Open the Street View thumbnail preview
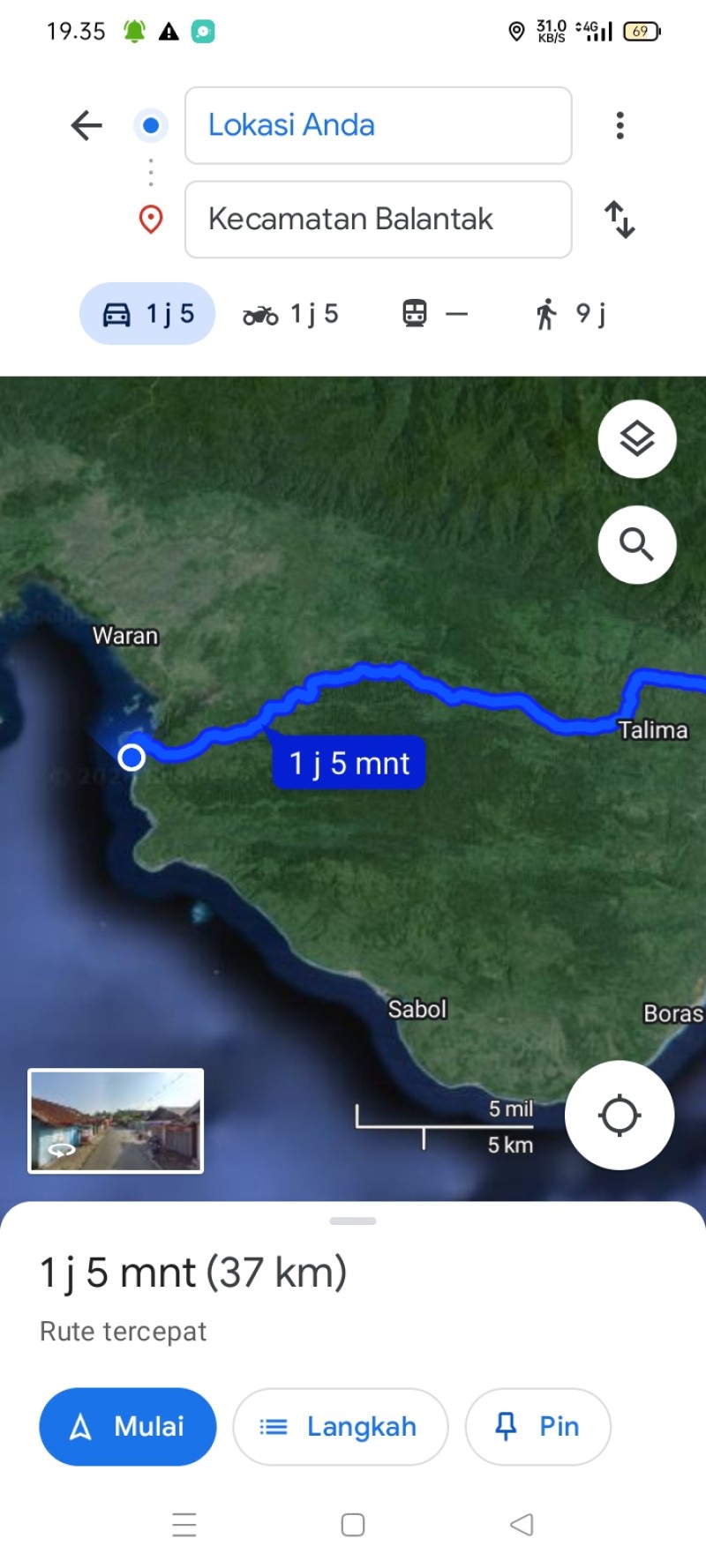Viewport: 706px width, 1568px height. 116,1121
